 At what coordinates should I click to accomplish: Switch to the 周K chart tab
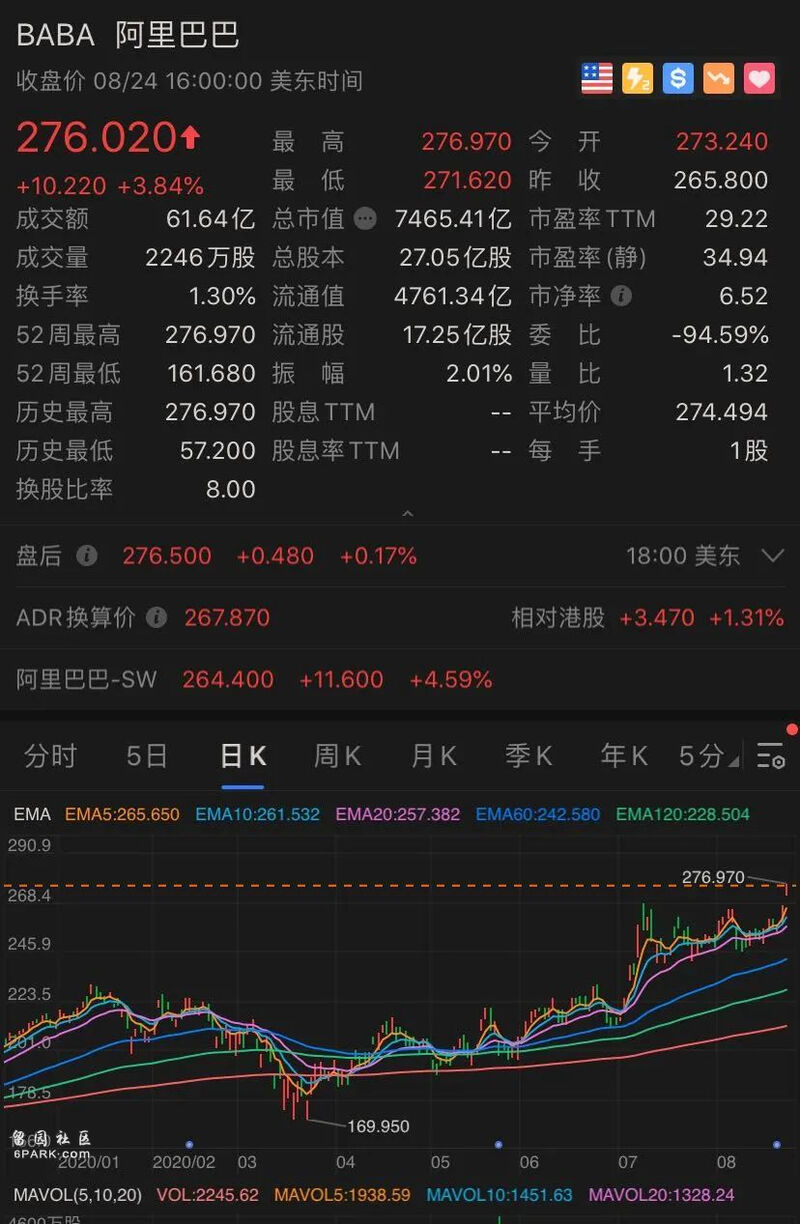click(x=337, y=756)
